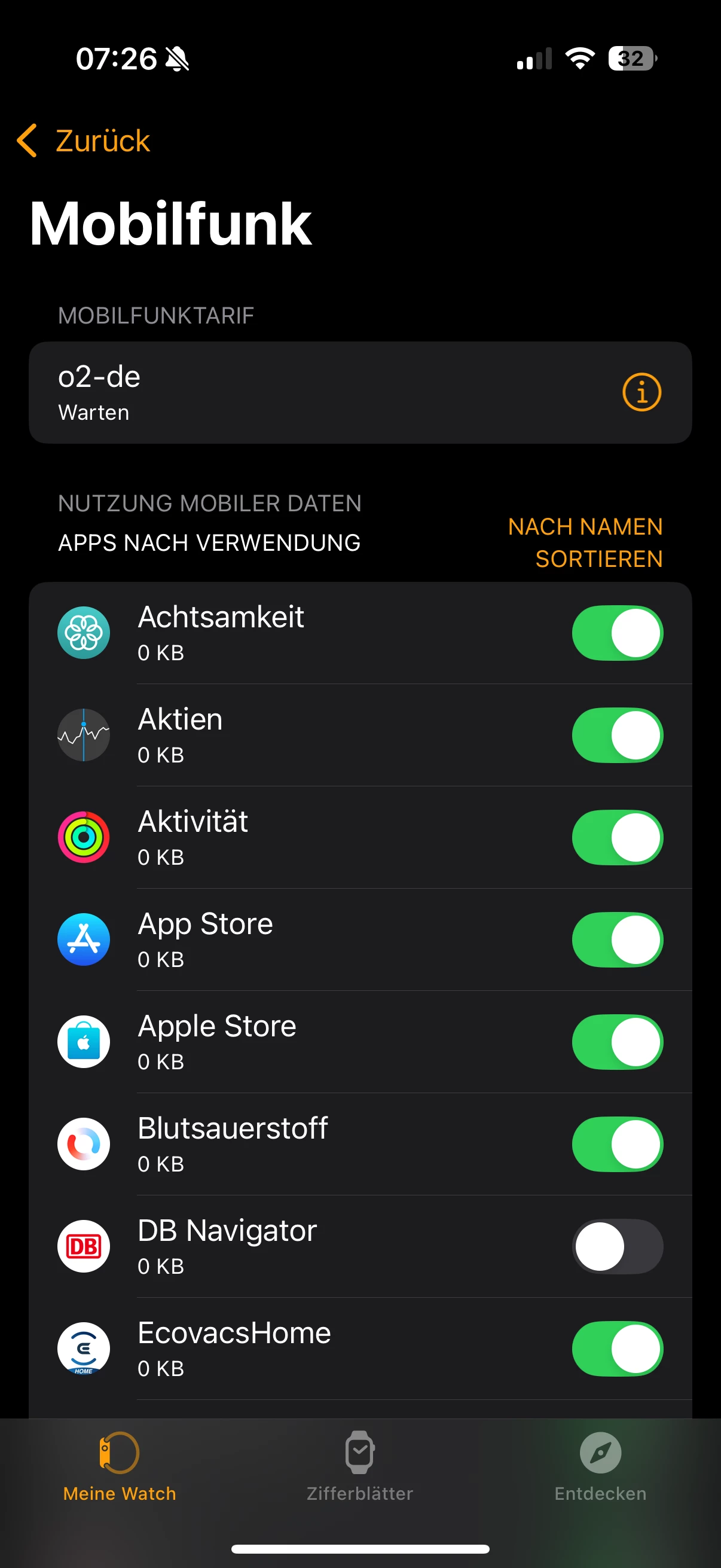This screenshot has width=721, height=1568.
Task: Disable mobile data for Achtsamkeit
Action: (617, 633)
